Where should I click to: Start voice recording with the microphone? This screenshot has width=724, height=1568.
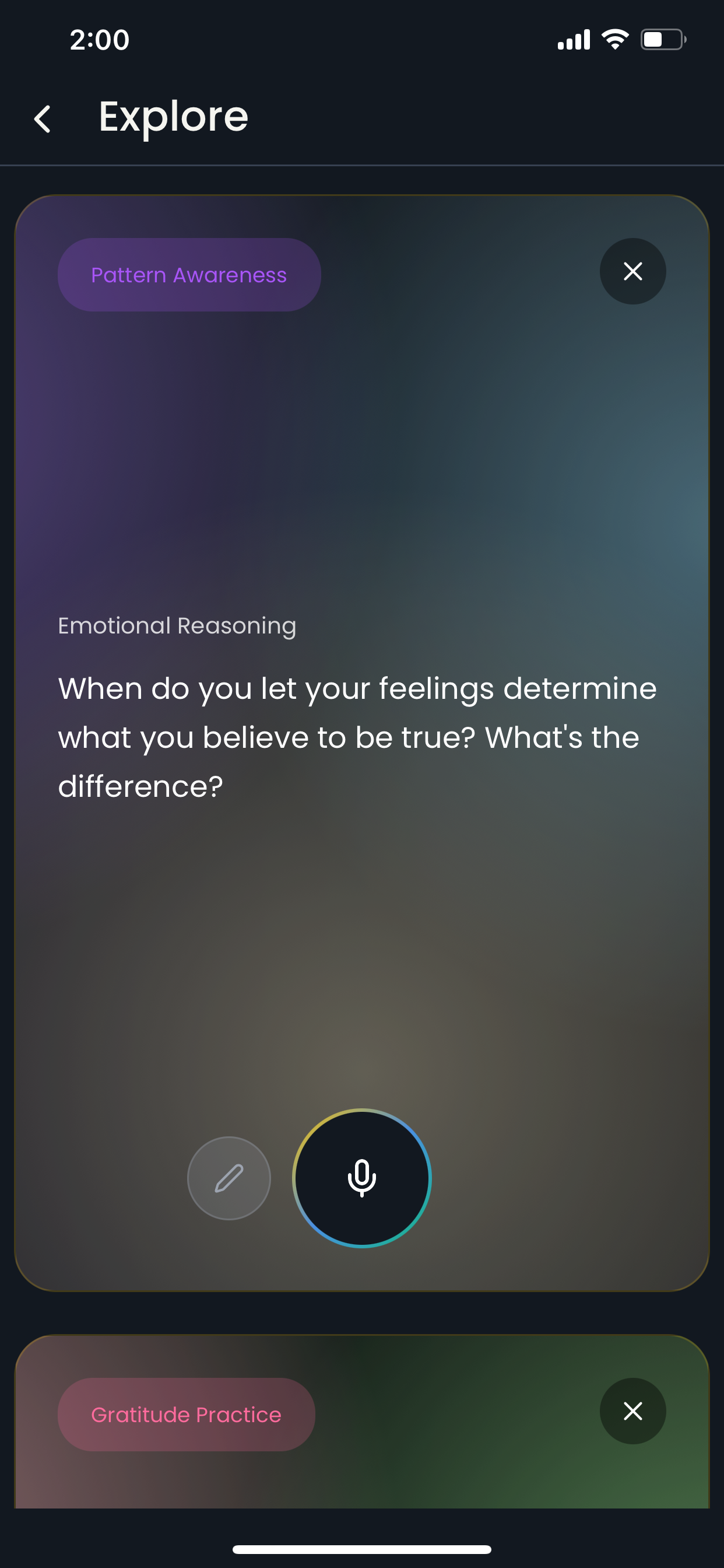coord(361,1178)
